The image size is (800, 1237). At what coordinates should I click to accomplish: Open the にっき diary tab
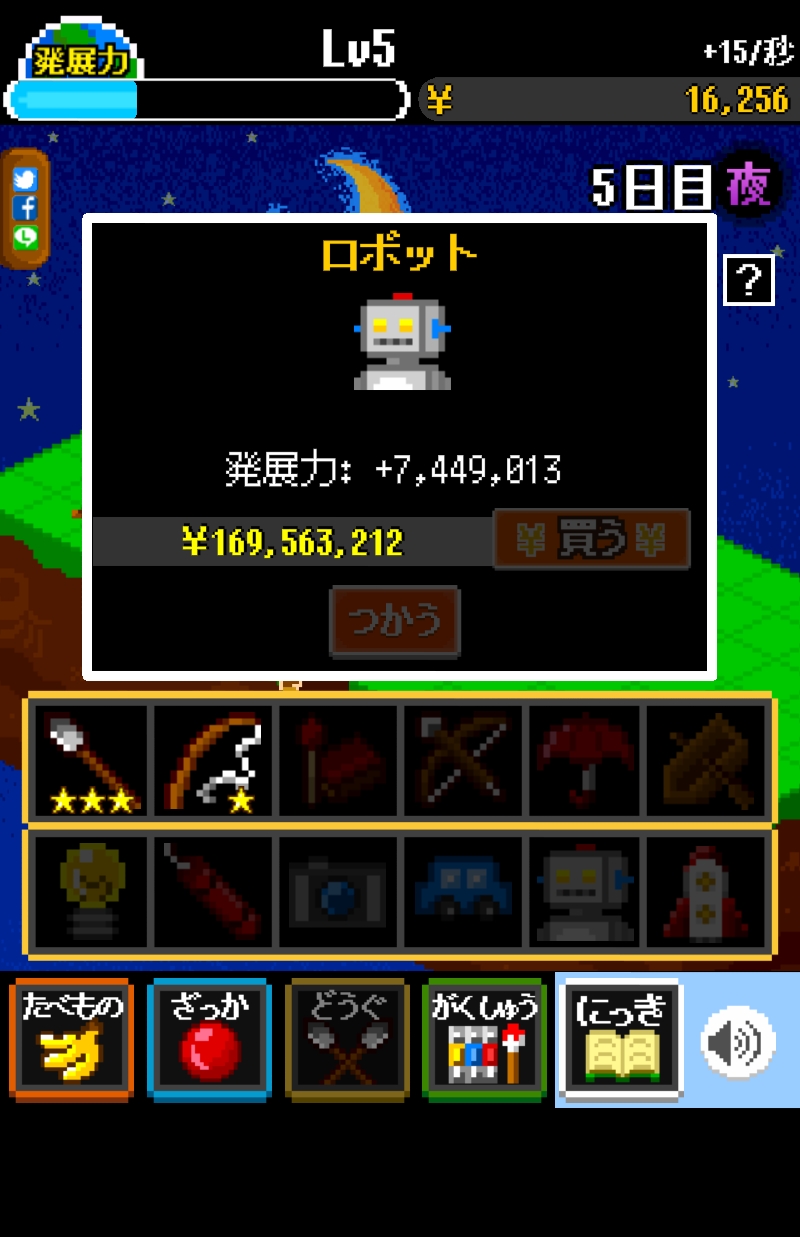pos(621,1038)
